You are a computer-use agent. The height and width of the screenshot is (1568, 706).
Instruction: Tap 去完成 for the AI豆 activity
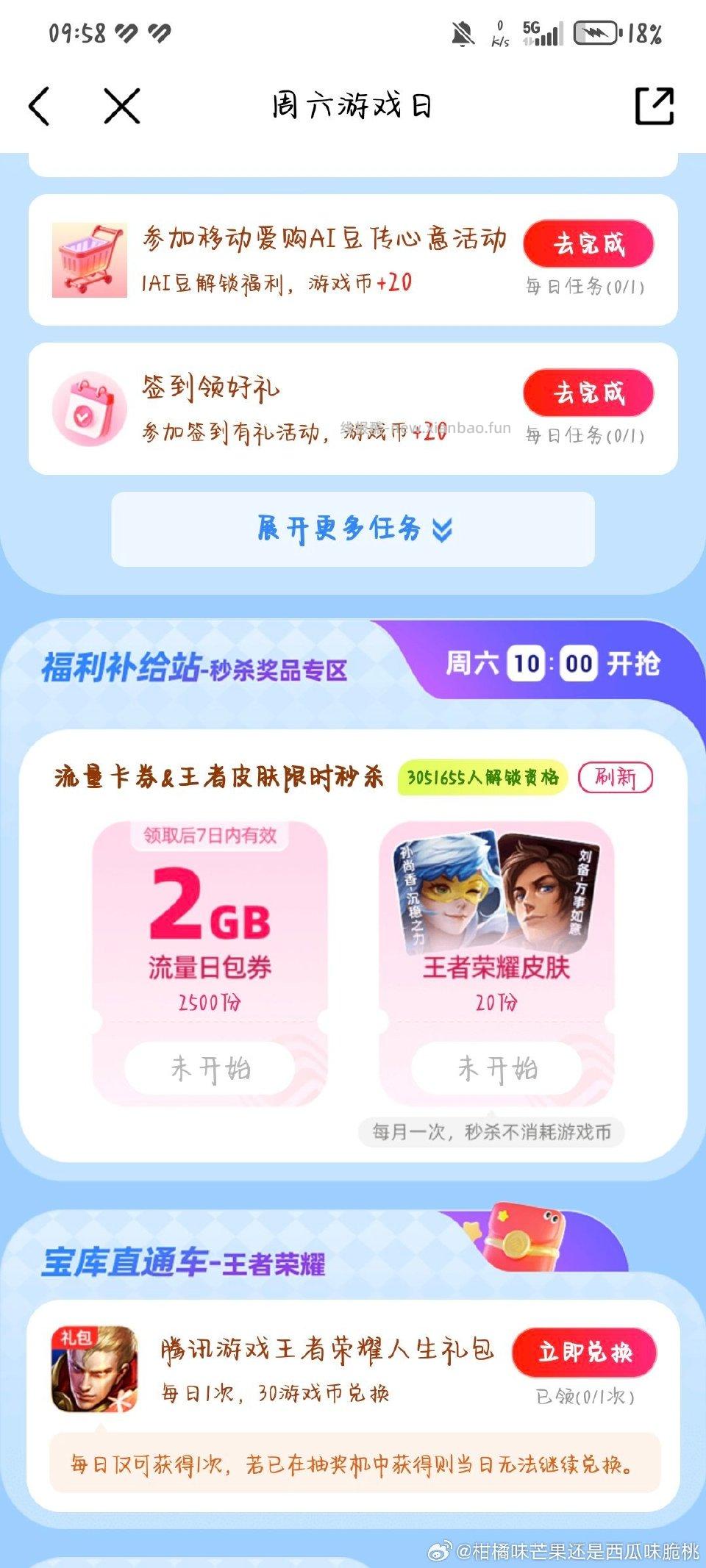pos(589,245)
